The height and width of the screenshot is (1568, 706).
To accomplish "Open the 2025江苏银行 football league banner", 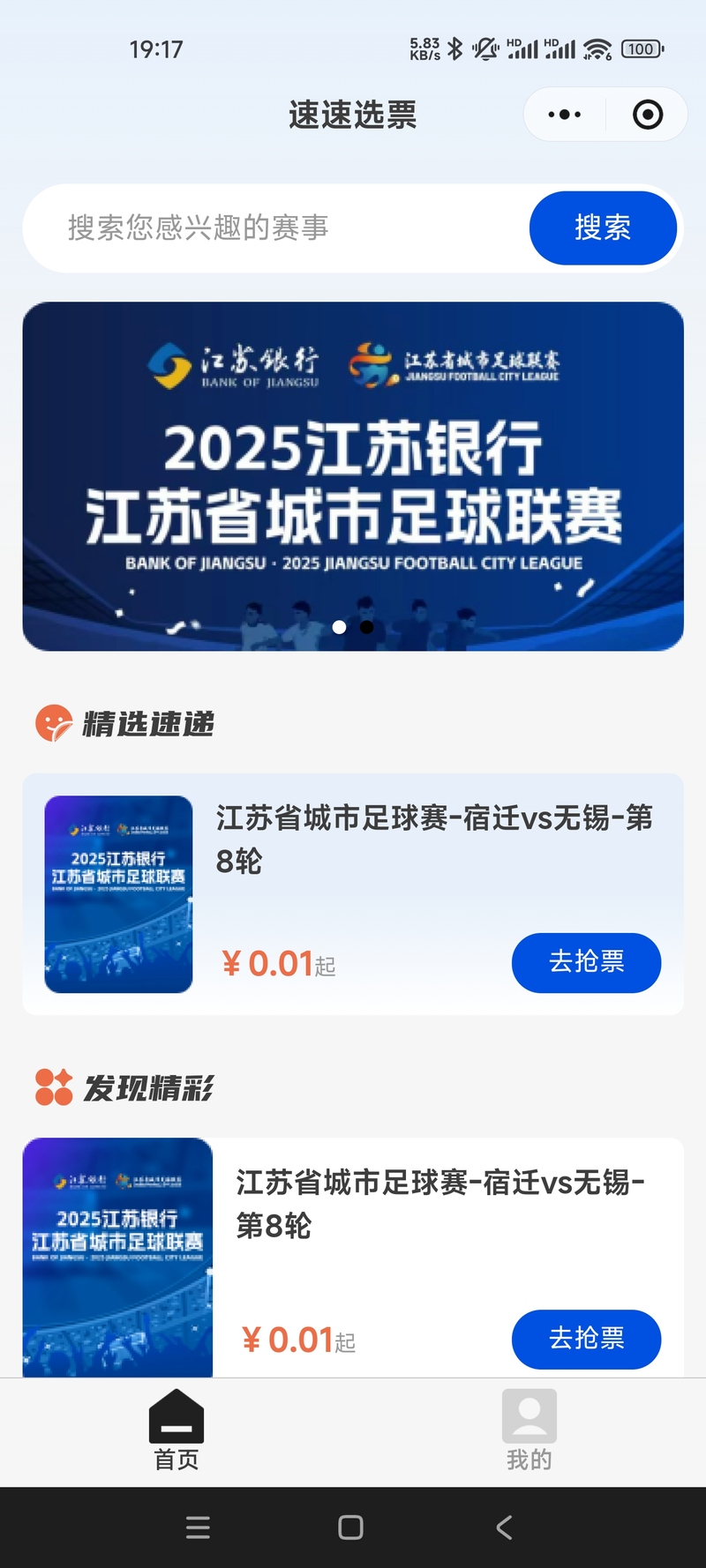I will (x=353, y=476).
